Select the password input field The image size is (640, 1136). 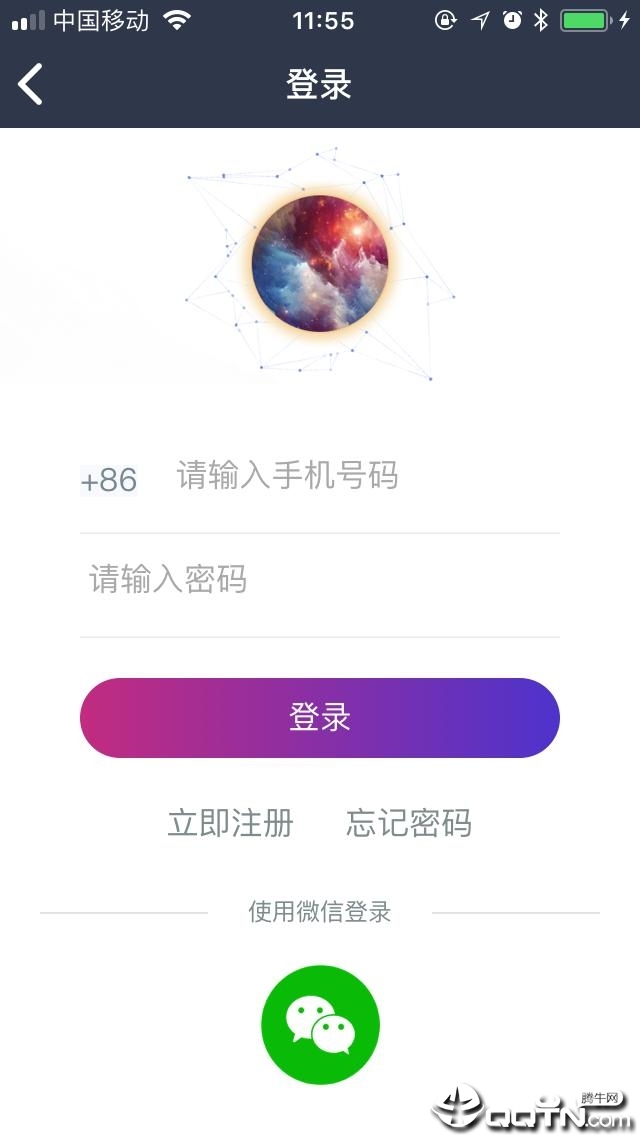coord(320,580)
